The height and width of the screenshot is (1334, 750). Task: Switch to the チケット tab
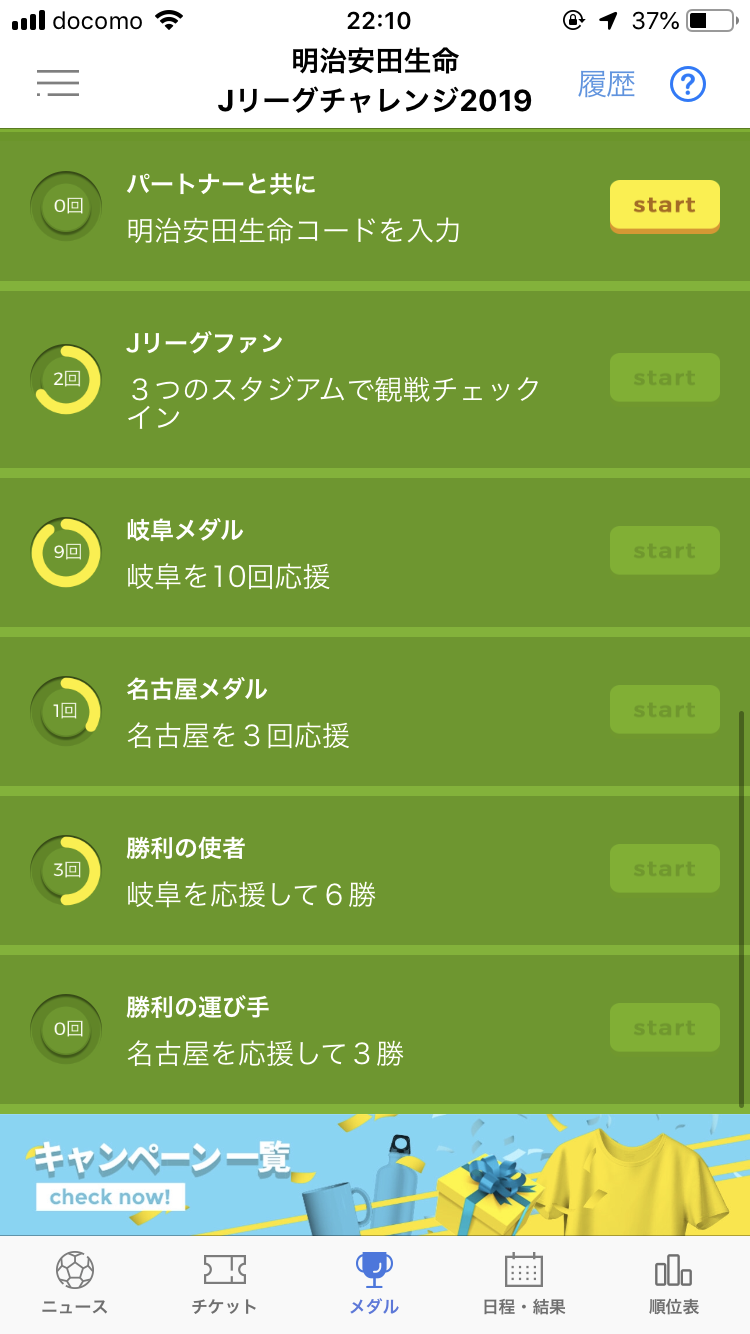pos(224,1284)
